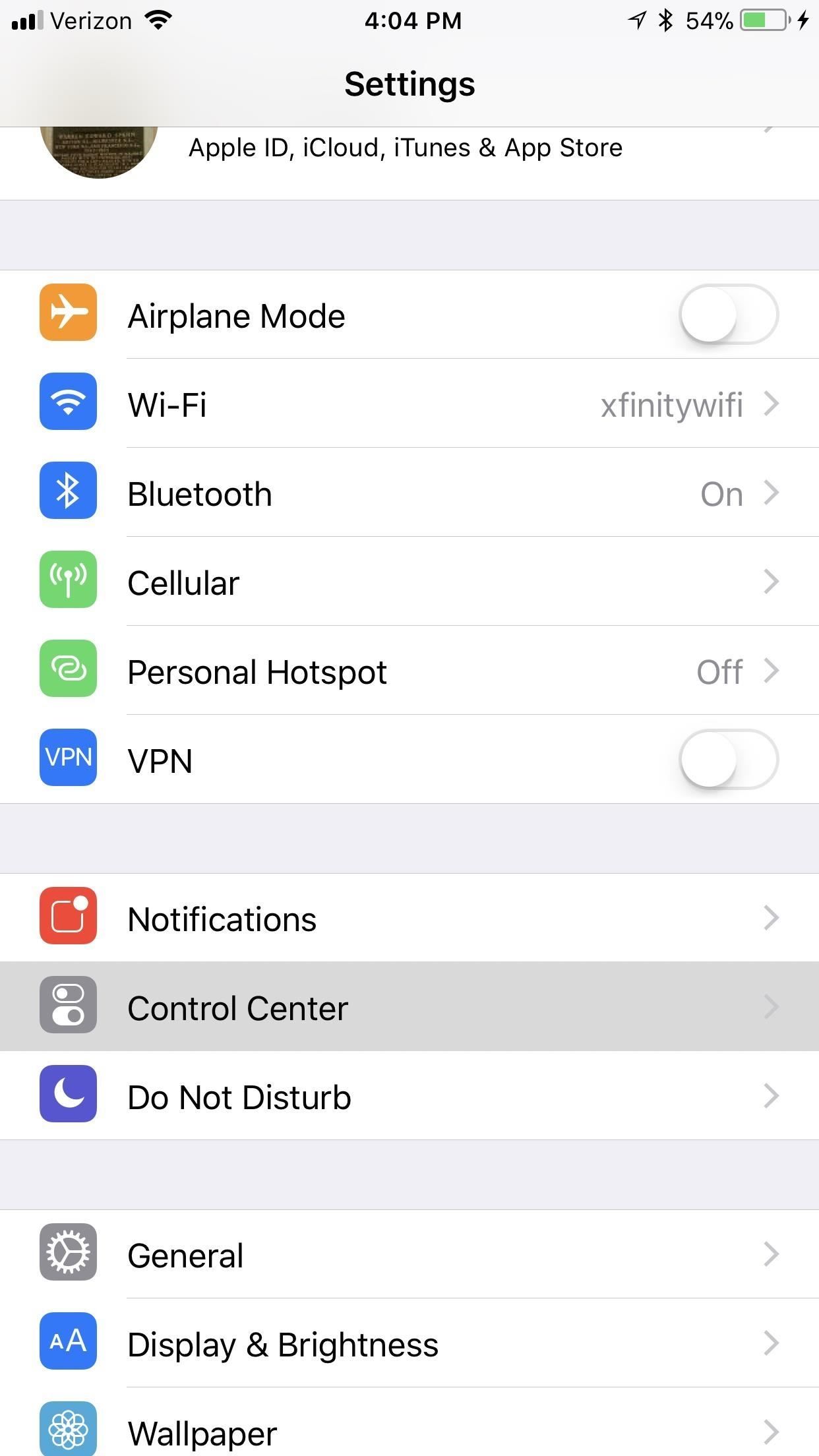Tap the xfinitywifi network name
819x1456 pixels.
[673, 404]
